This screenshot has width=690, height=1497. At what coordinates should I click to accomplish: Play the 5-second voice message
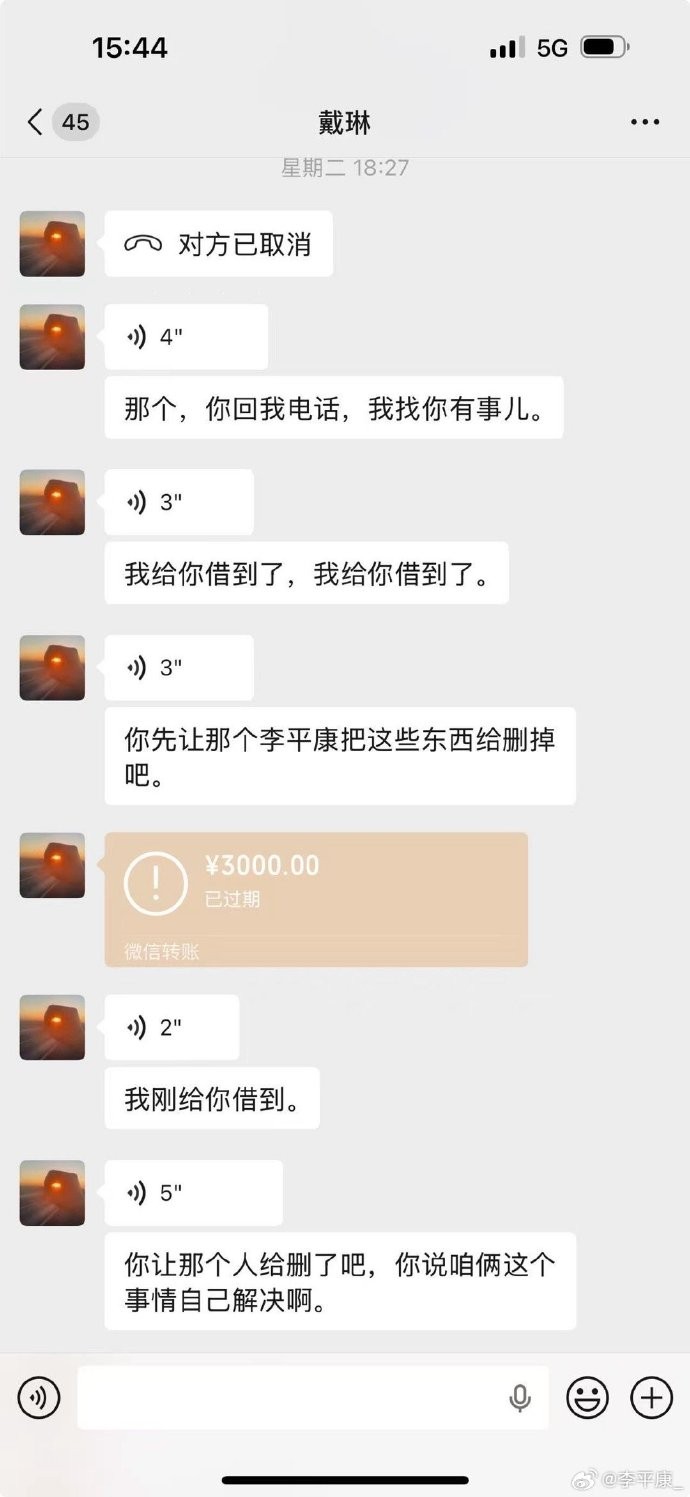click(193, 1193)
